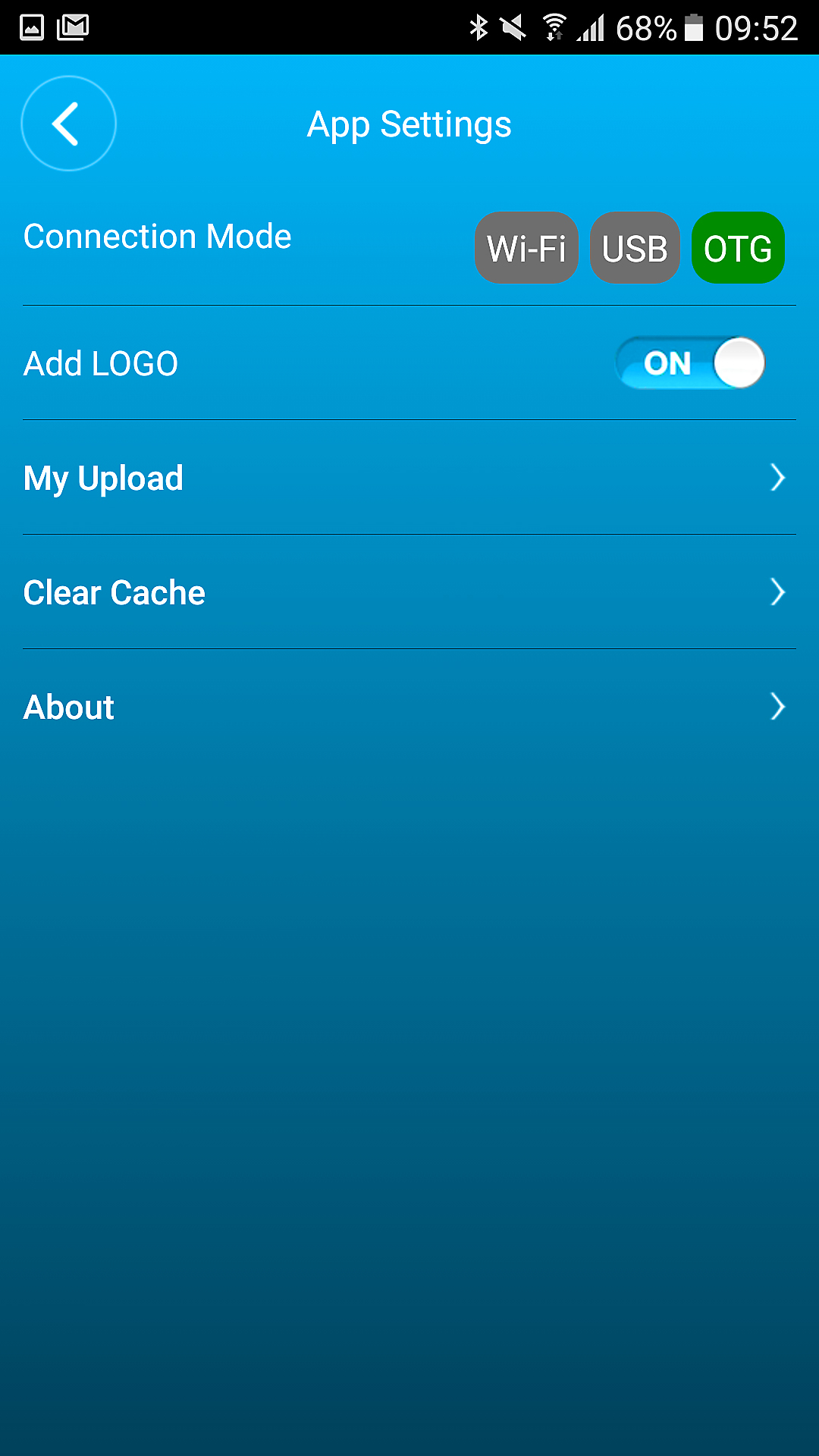Open the About page

(409, 707)
